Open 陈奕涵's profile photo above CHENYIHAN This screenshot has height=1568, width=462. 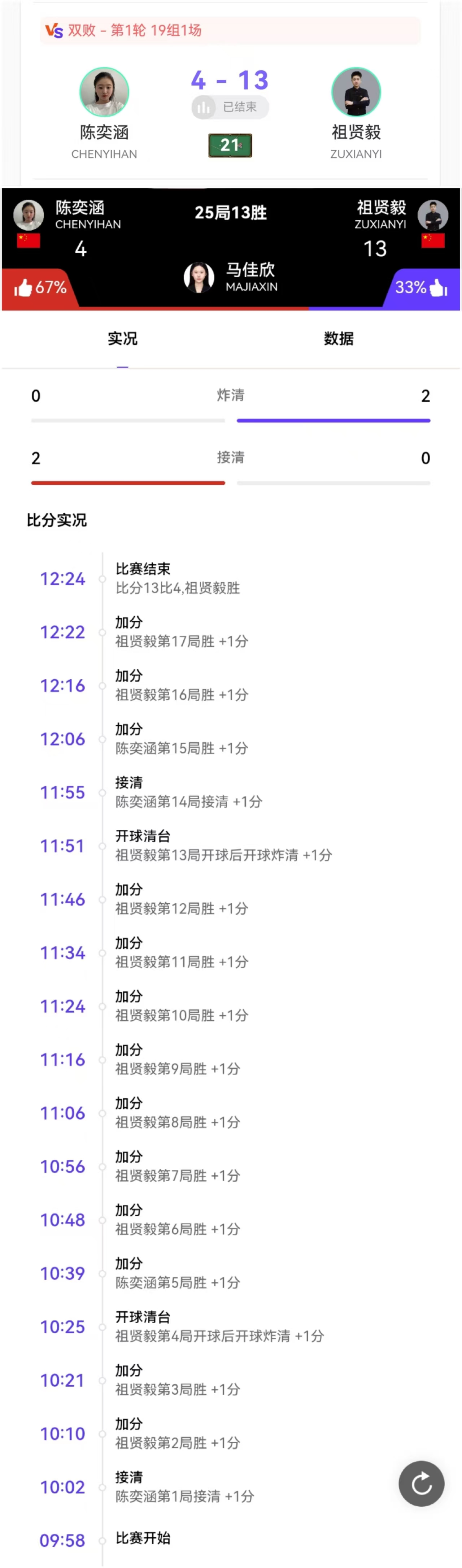pos(104,92)
